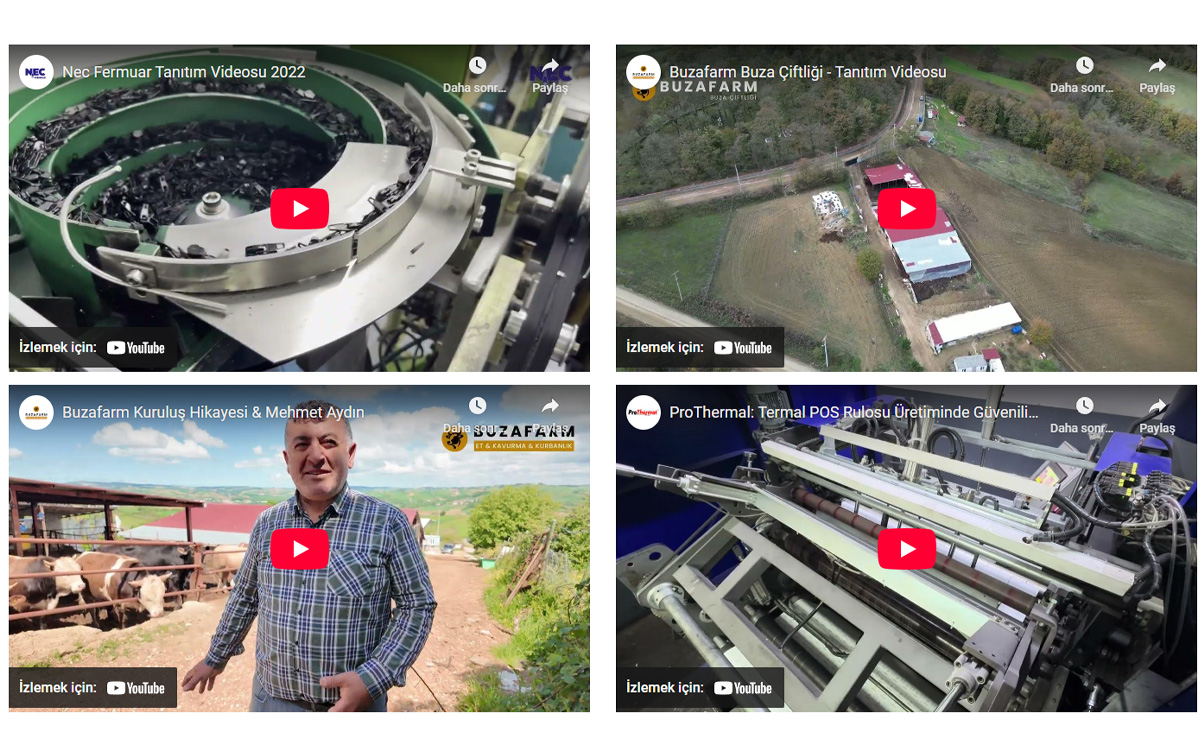Open Nec Fermuar video on YouTube
Viewport: 1204px width, 754px height.
(x=135, y=347)
